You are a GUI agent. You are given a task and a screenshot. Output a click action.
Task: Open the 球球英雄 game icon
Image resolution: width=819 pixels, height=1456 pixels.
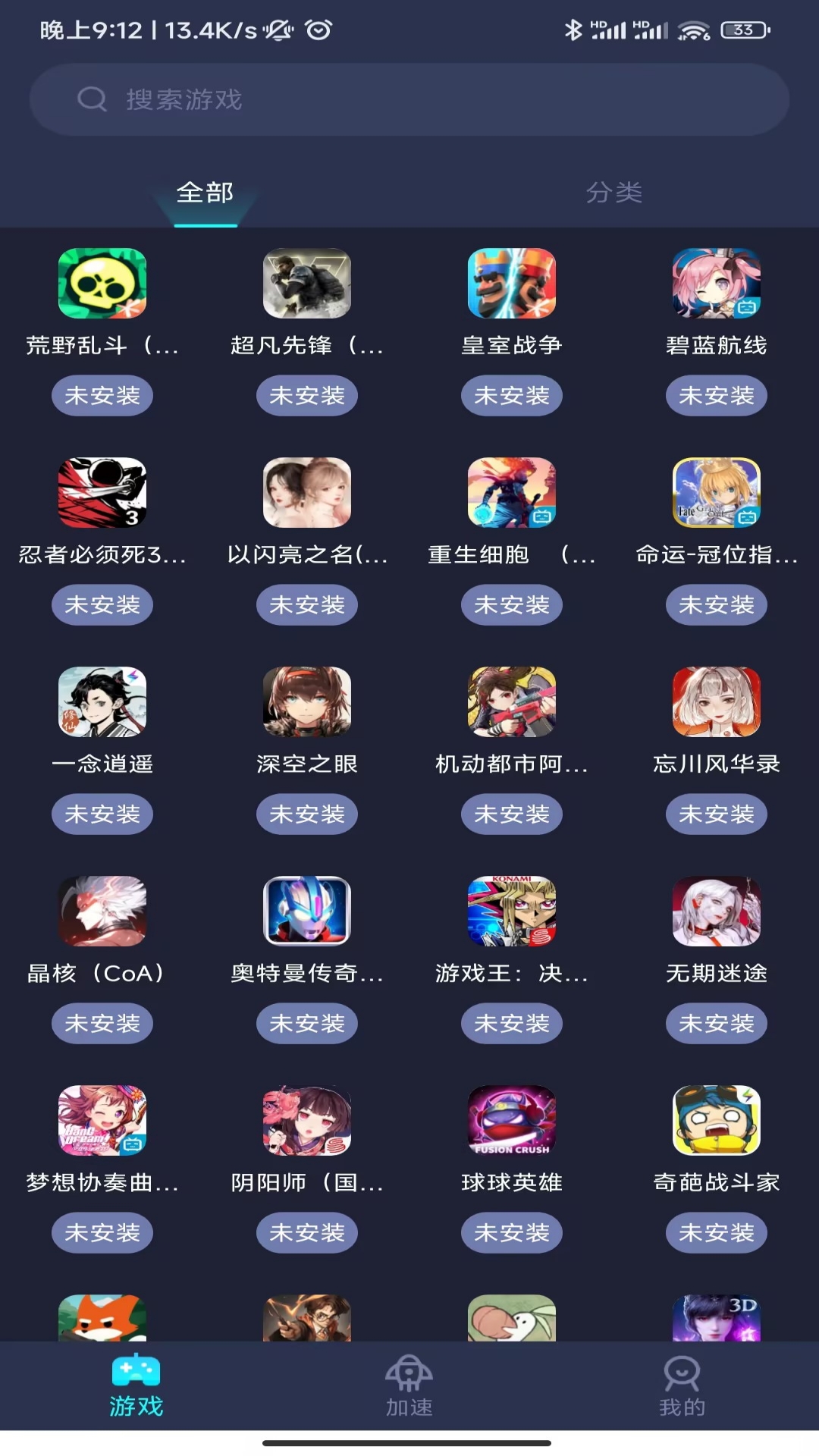click(x=512, y=1121)
